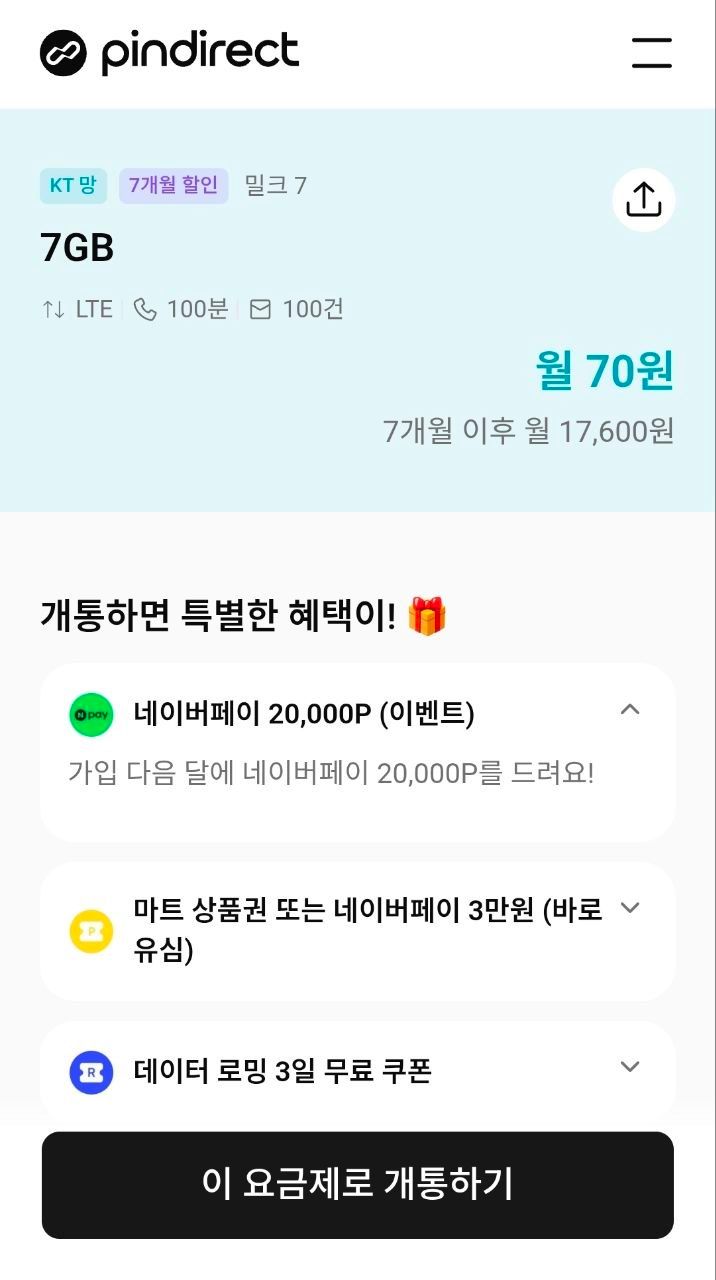
Task: Share this 7GB plan
Action: (643, 200)
